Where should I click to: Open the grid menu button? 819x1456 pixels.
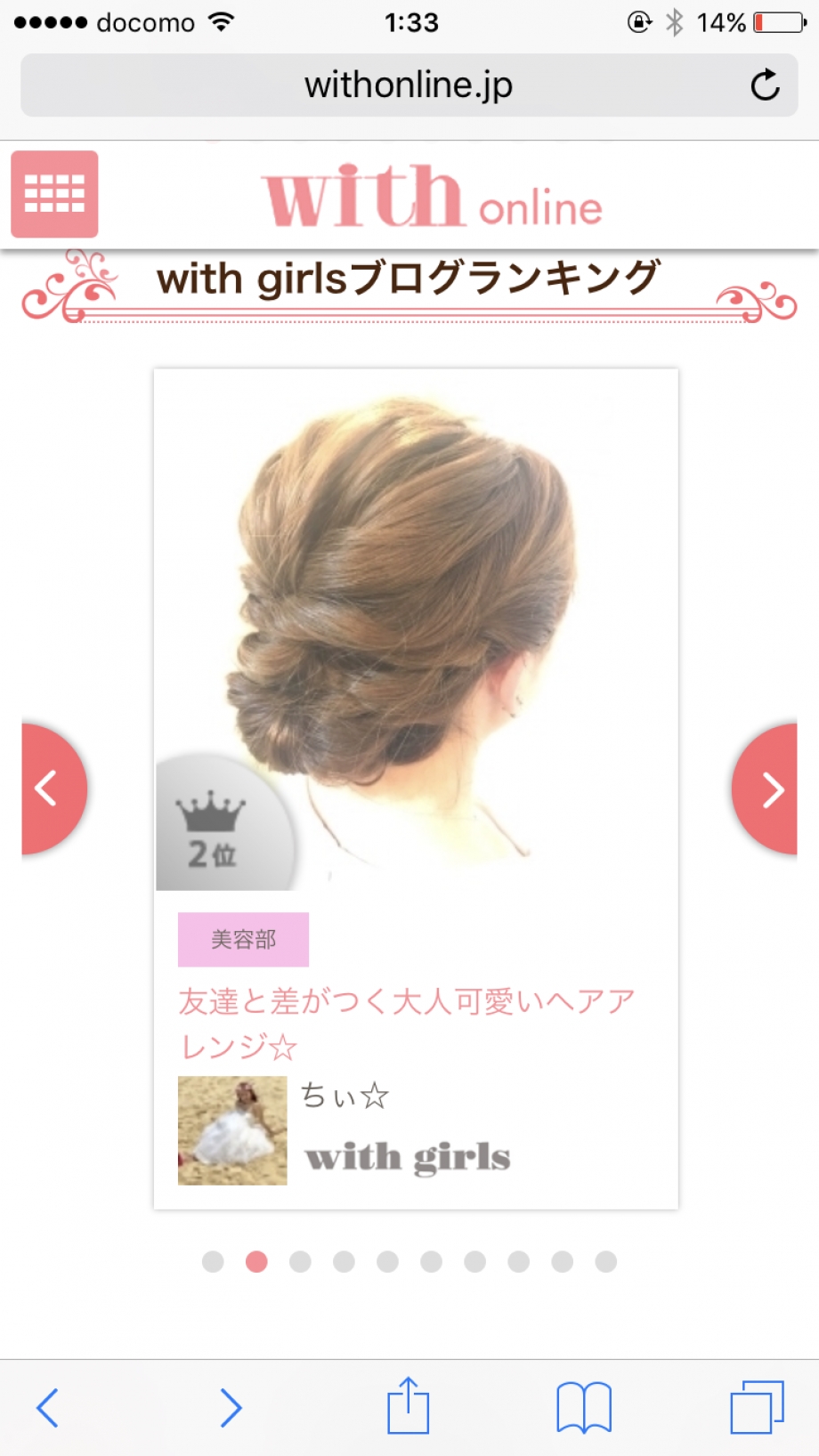point(54,194)
